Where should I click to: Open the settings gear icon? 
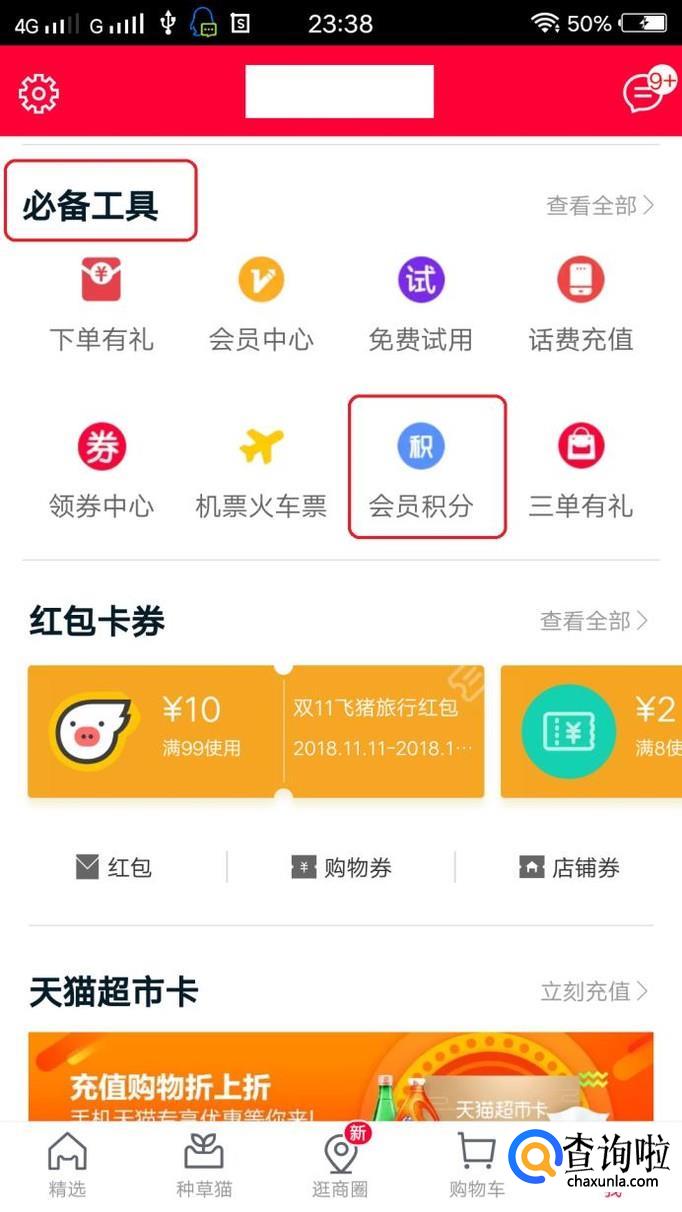pyautogui.click(x=39, y=93)
